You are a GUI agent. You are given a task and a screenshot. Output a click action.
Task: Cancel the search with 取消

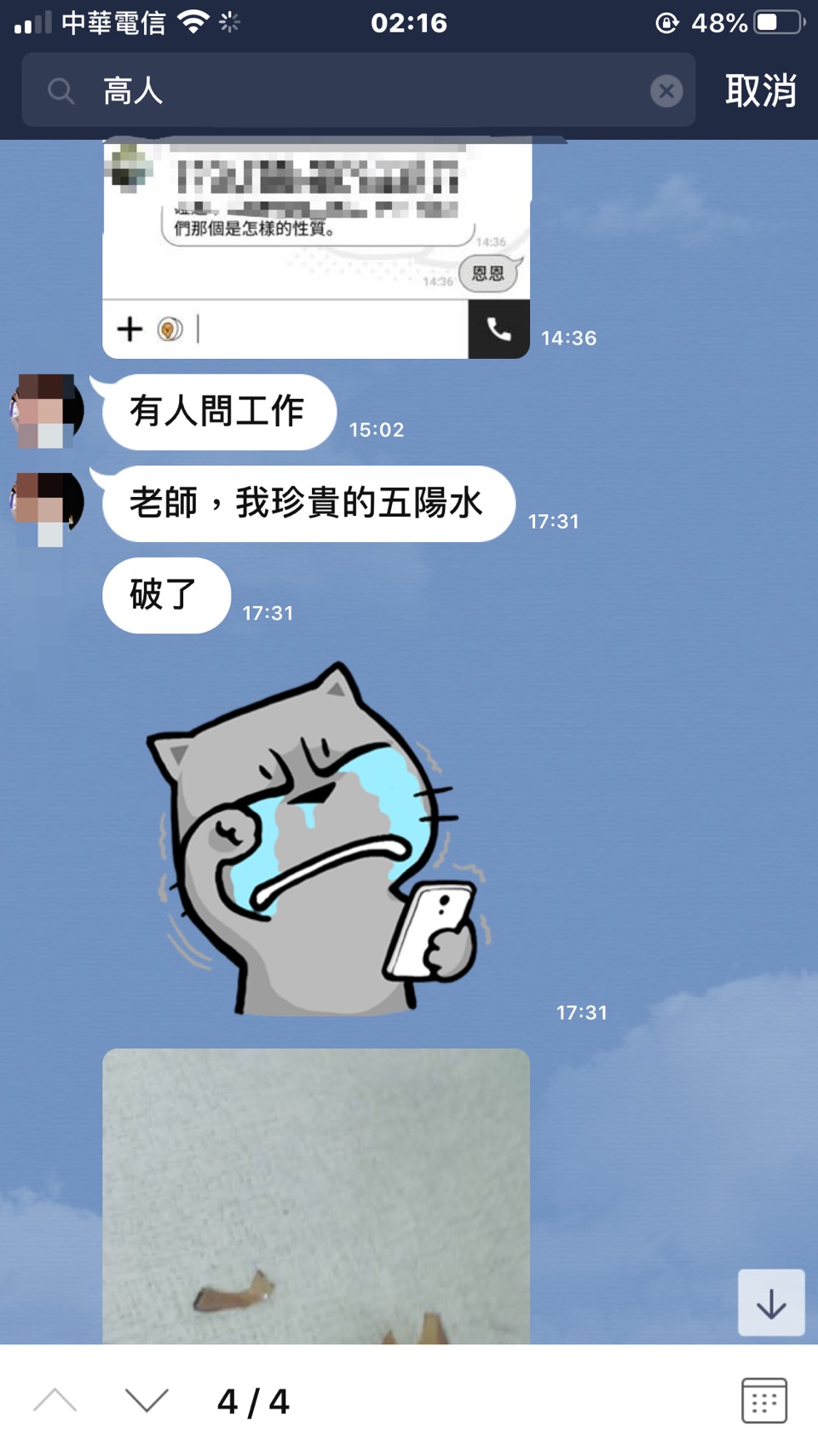760,90
